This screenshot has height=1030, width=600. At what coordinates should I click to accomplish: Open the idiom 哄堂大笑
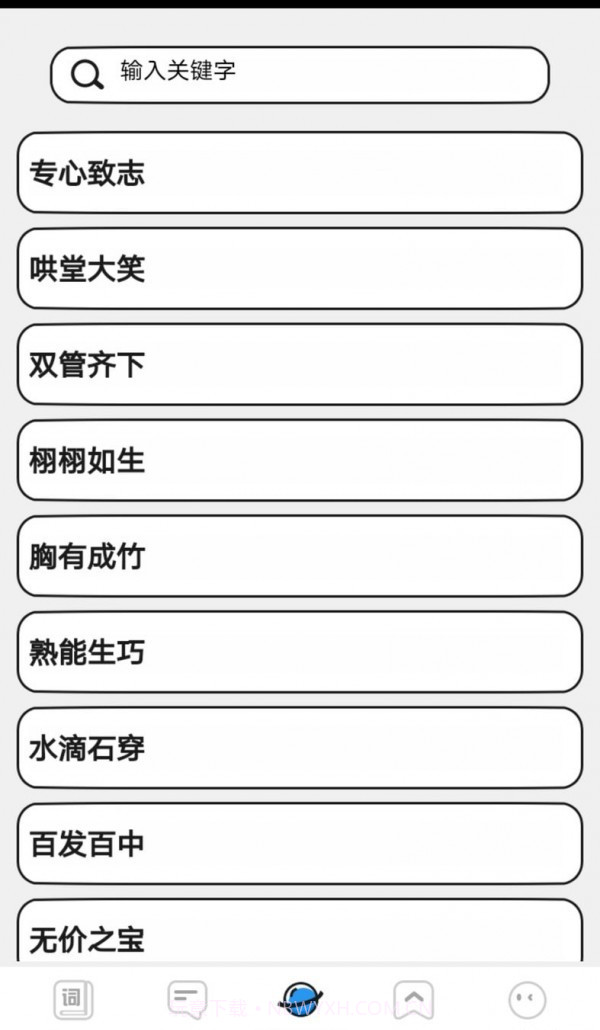[x=300, y=269]
